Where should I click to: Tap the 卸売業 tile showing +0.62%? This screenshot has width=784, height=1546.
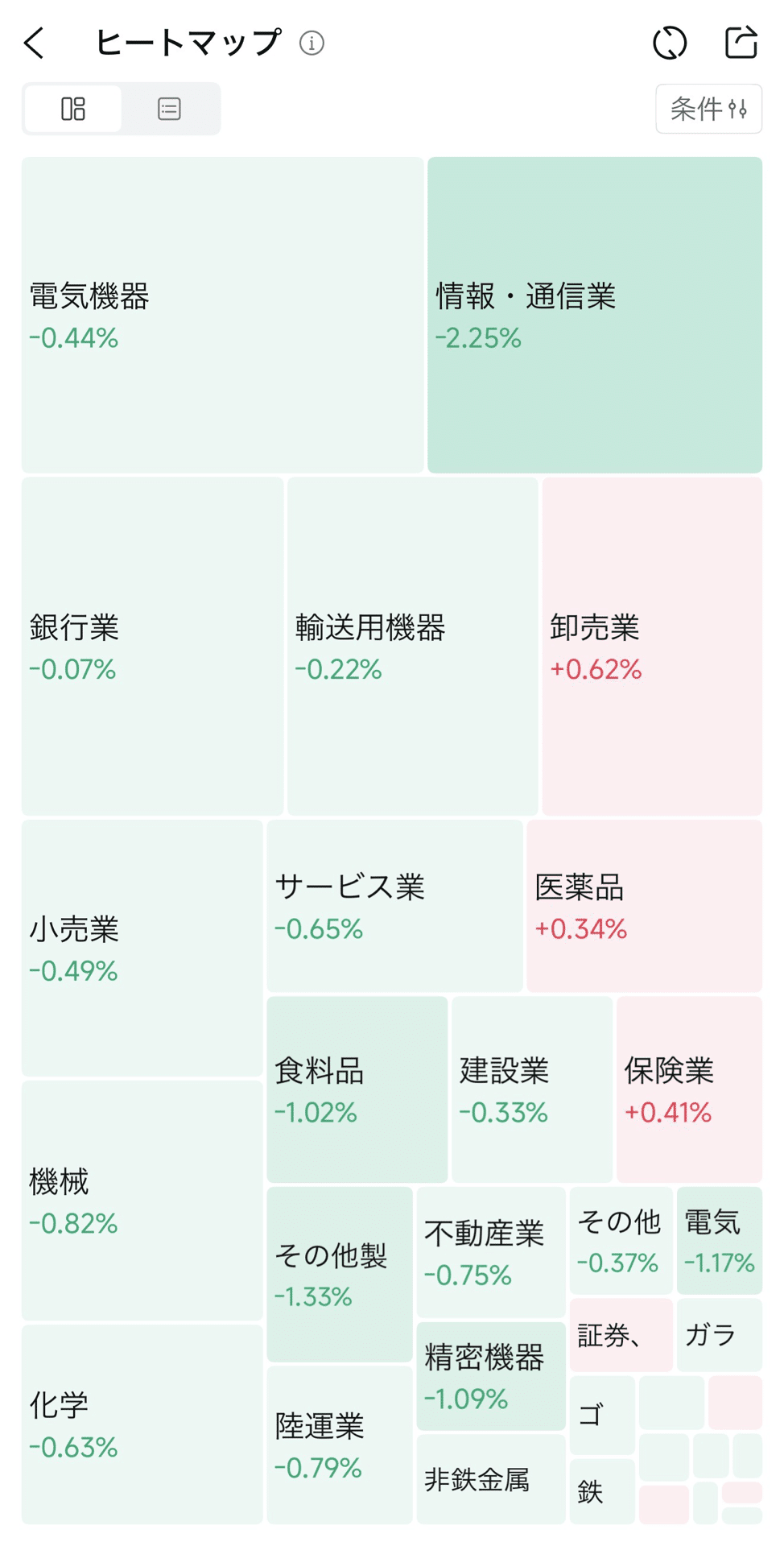click(652, 644)
